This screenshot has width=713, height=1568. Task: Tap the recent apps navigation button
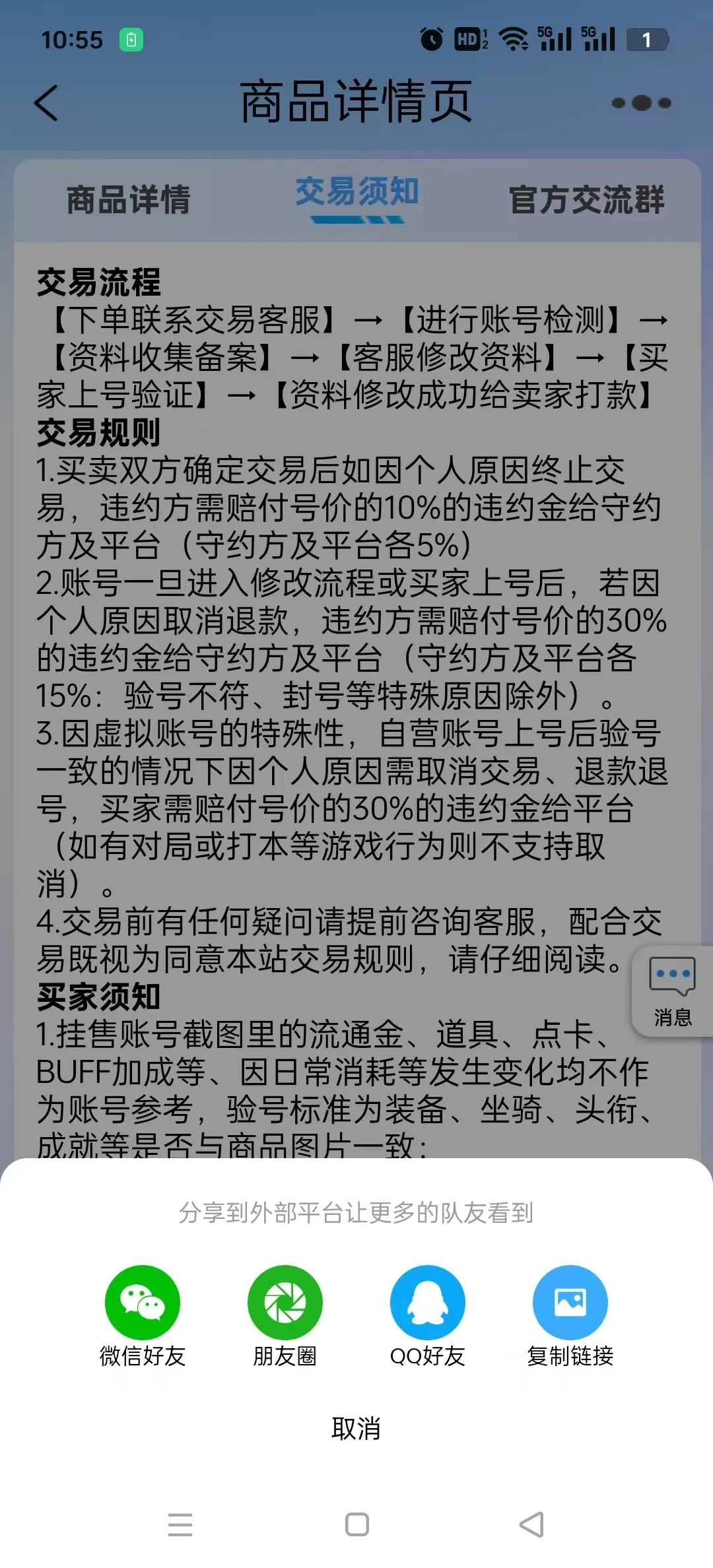coord(181,1526)
